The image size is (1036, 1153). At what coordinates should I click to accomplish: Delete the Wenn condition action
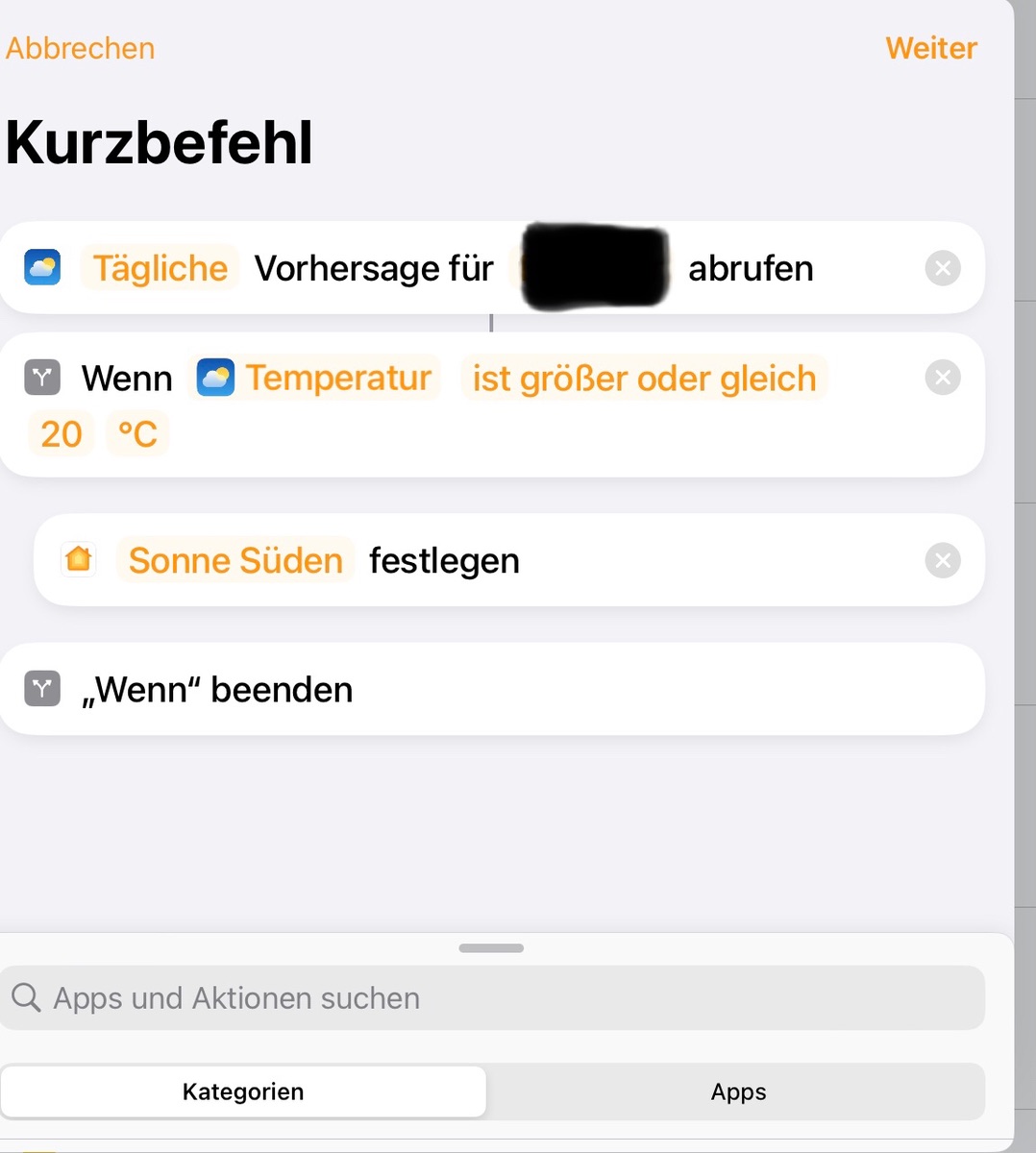[x=942, y=378]
